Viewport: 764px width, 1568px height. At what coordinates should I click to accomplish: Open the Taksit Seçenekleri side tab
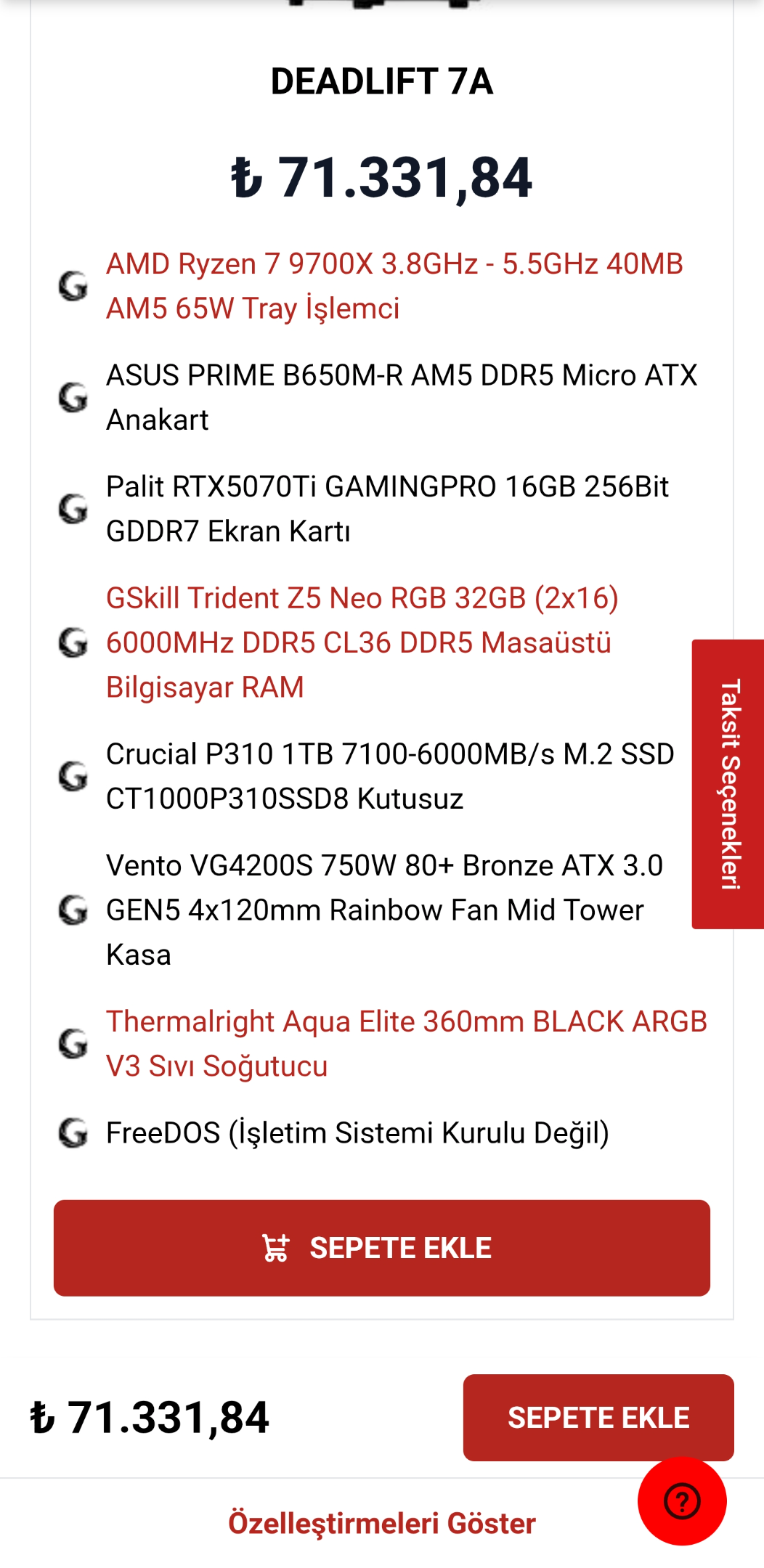(728, 784)
